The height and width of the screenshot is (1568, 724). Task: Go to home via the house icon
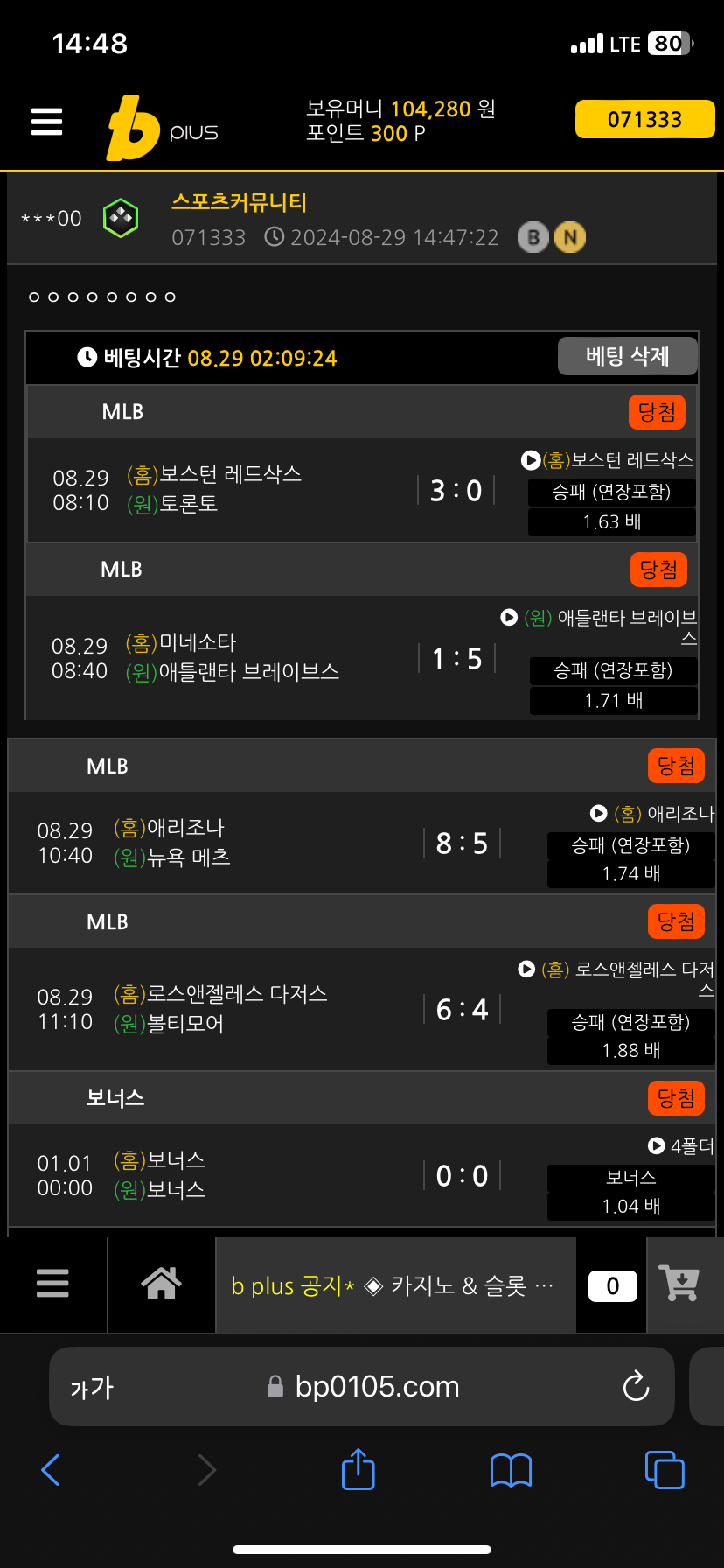pos(162,1284)
